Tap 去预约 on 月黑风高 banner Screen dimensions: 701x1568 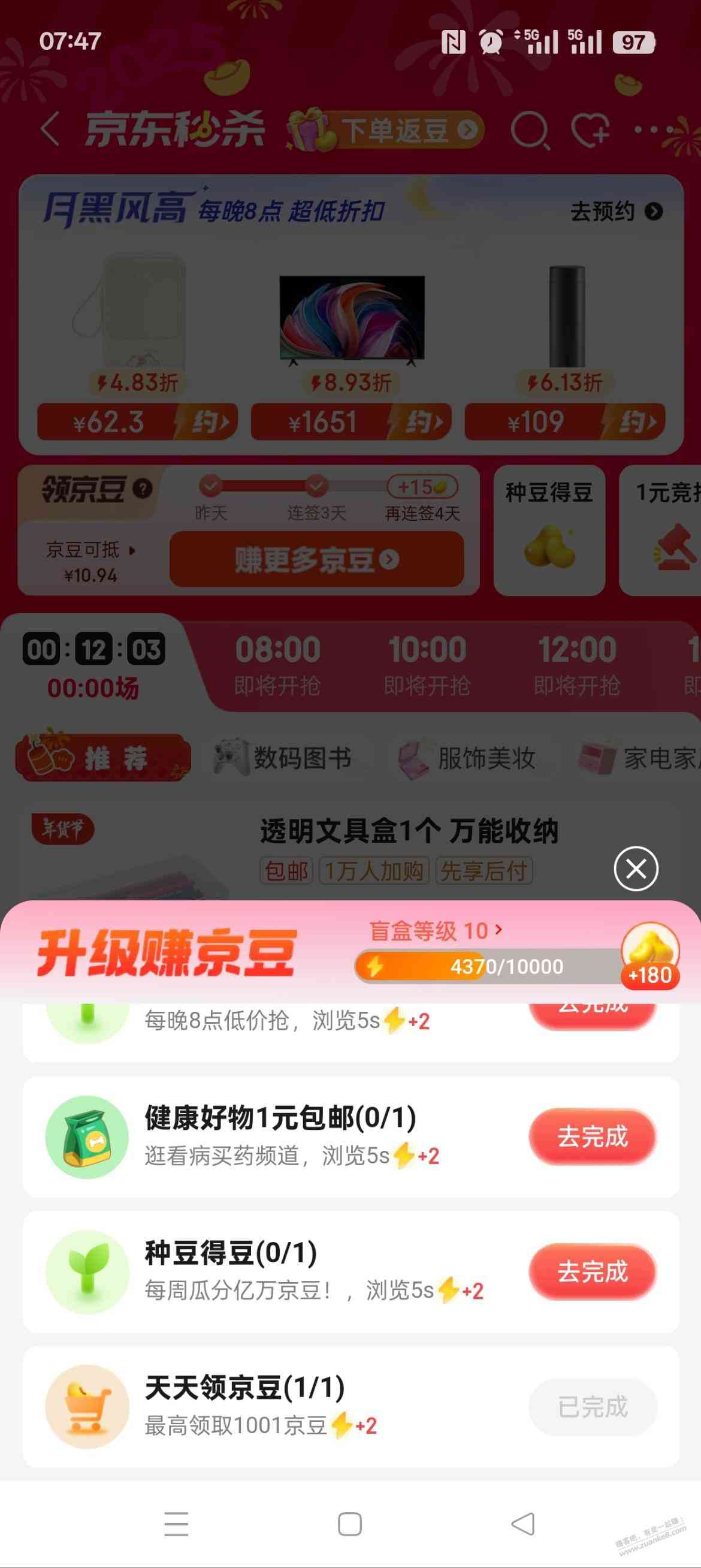(x=616, y=211)
